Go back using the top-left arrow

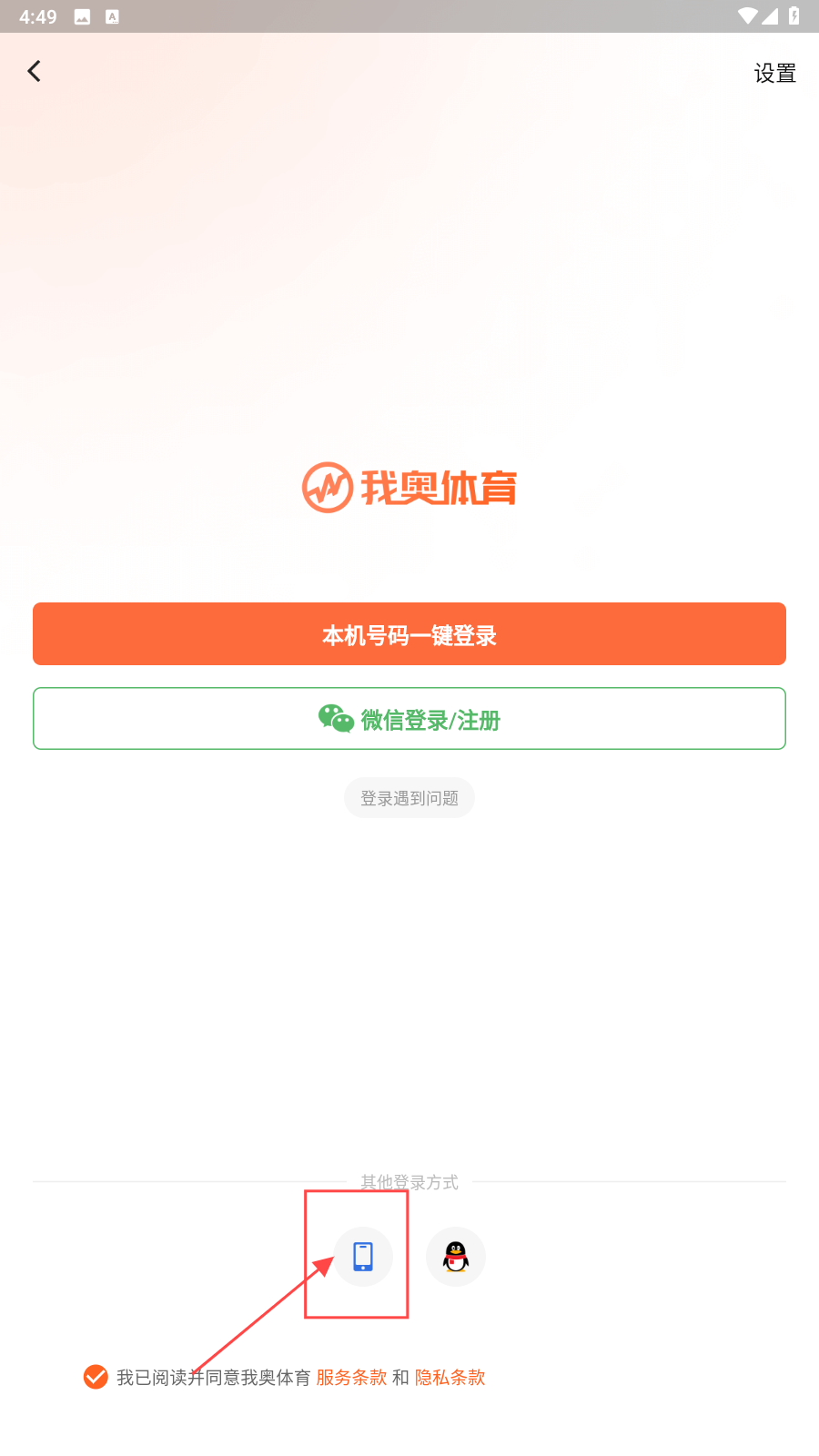[35, 71]
